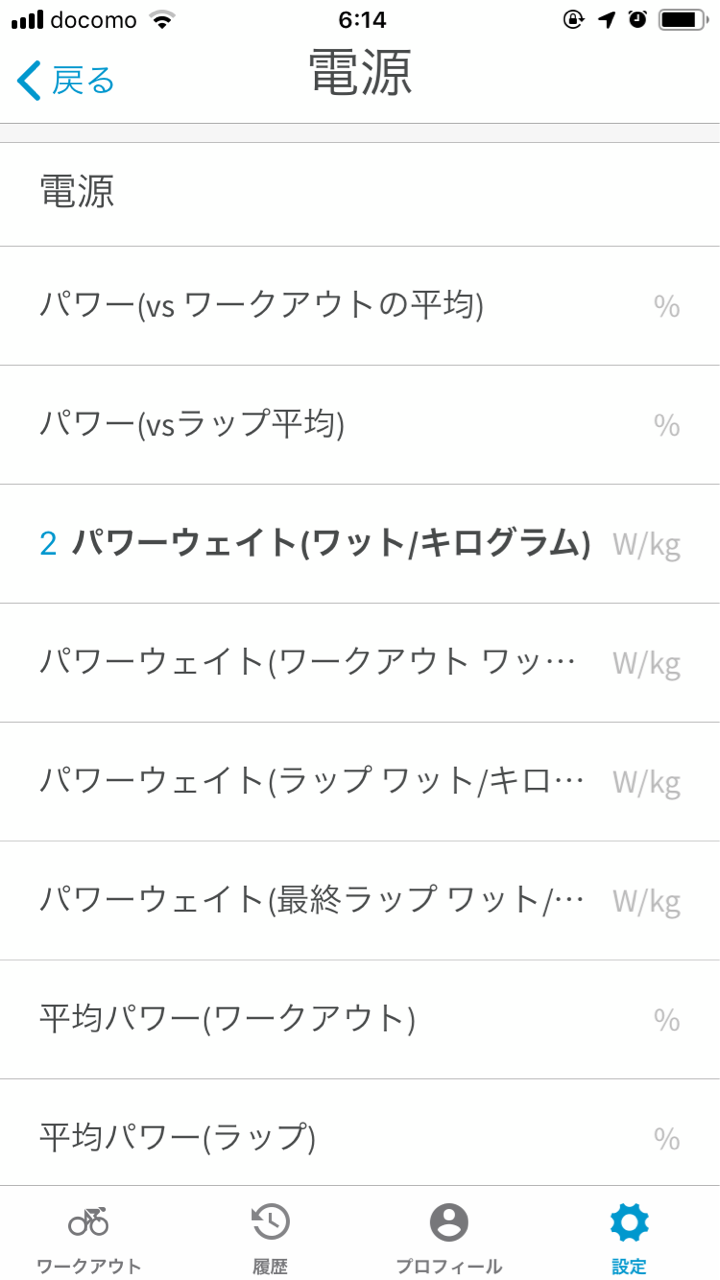Open the 履歴 tab
Screen dimensions: 720x1280
pos(270,1238)
